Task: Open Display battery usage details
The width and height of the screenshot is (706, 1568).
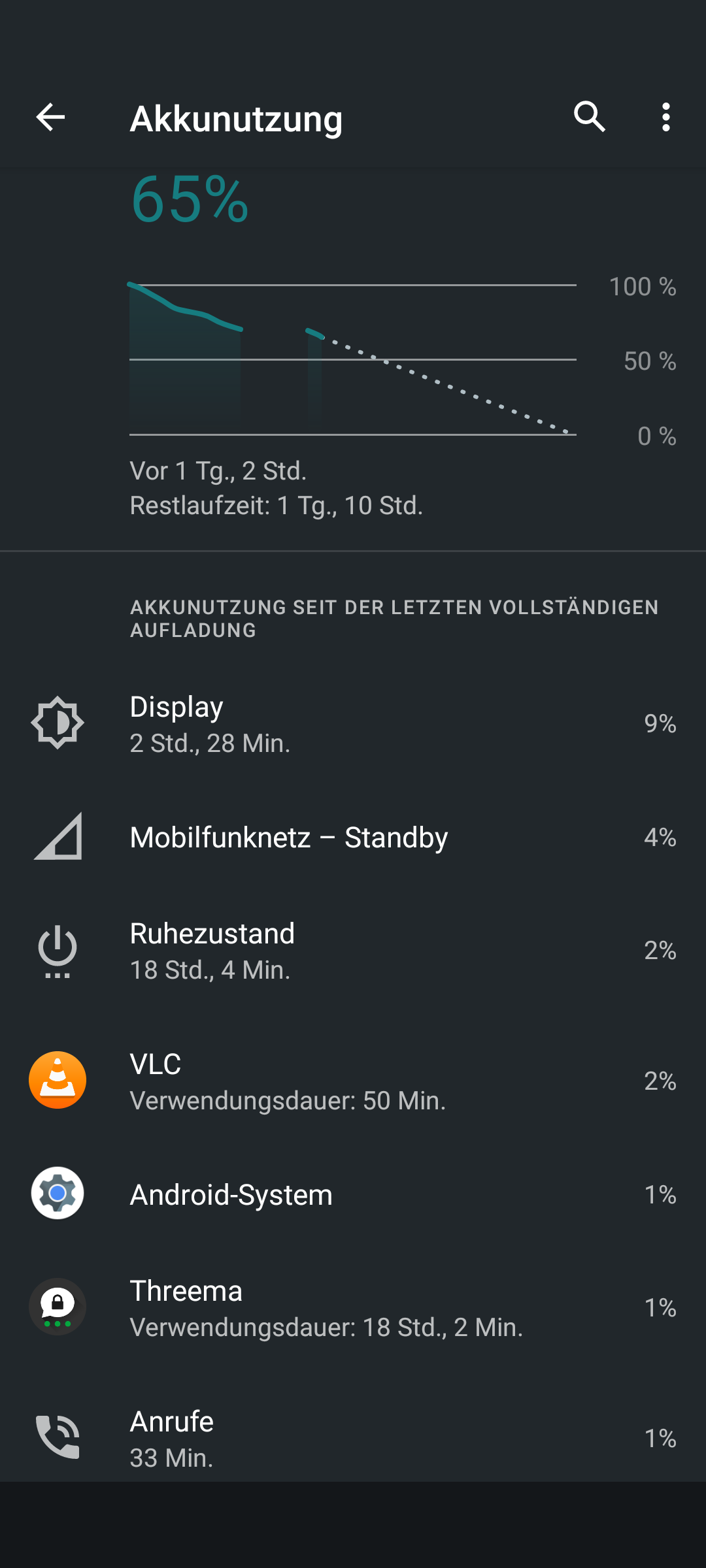Action: [353, 724]
